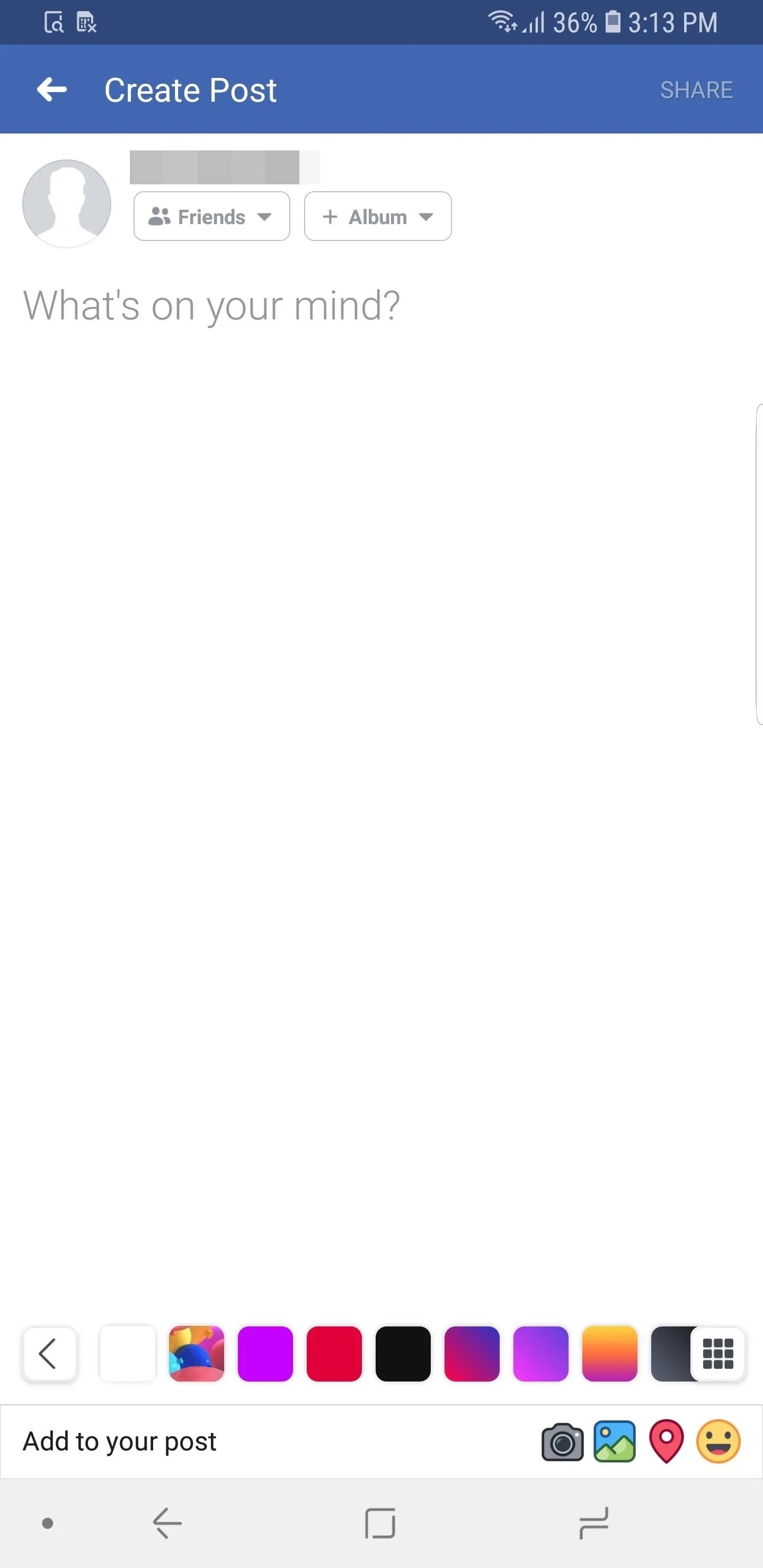763x1568 pixels.
Task: Open the camera to add a photo
Action: tap(562, 1441)
